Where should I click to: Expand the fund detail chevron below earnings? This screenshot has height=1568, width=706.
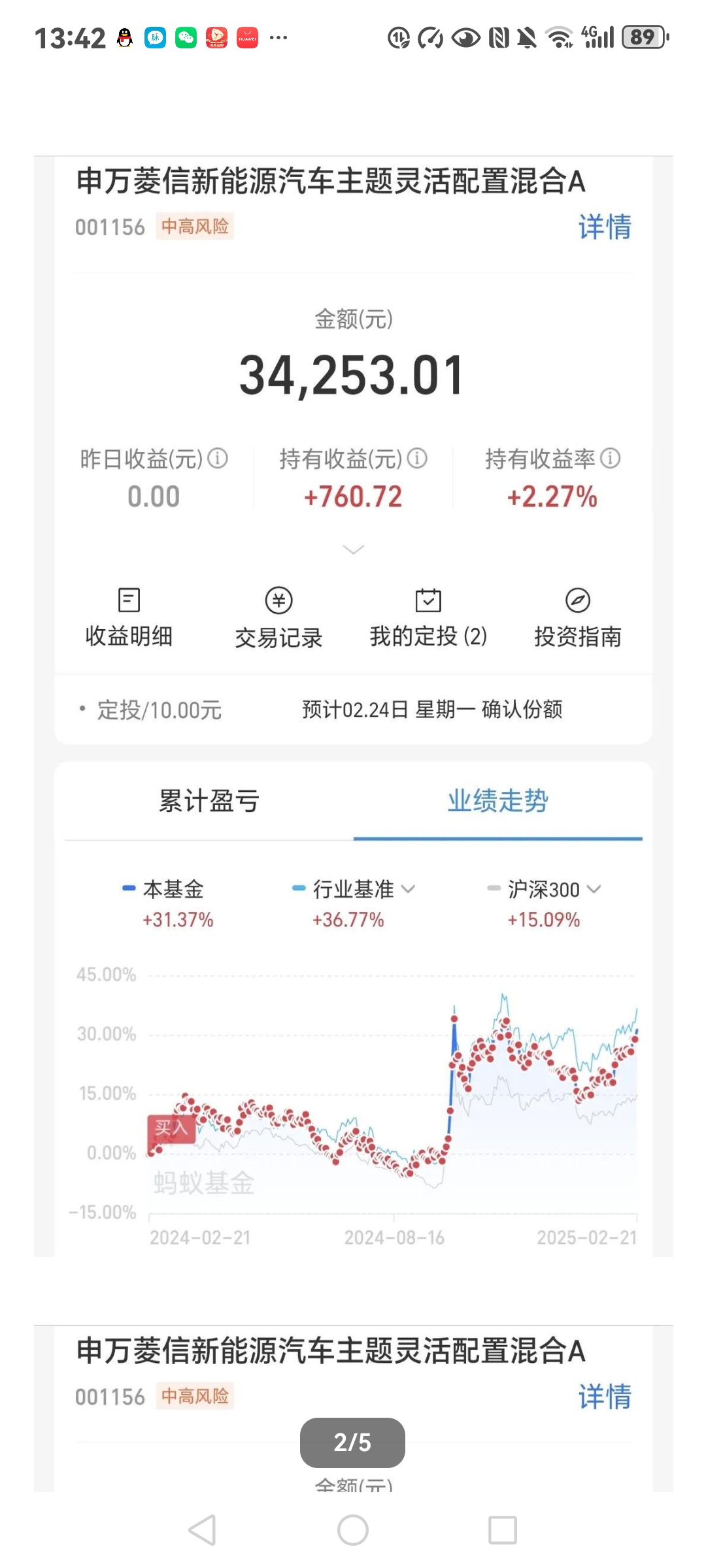(x=352, y=549)
